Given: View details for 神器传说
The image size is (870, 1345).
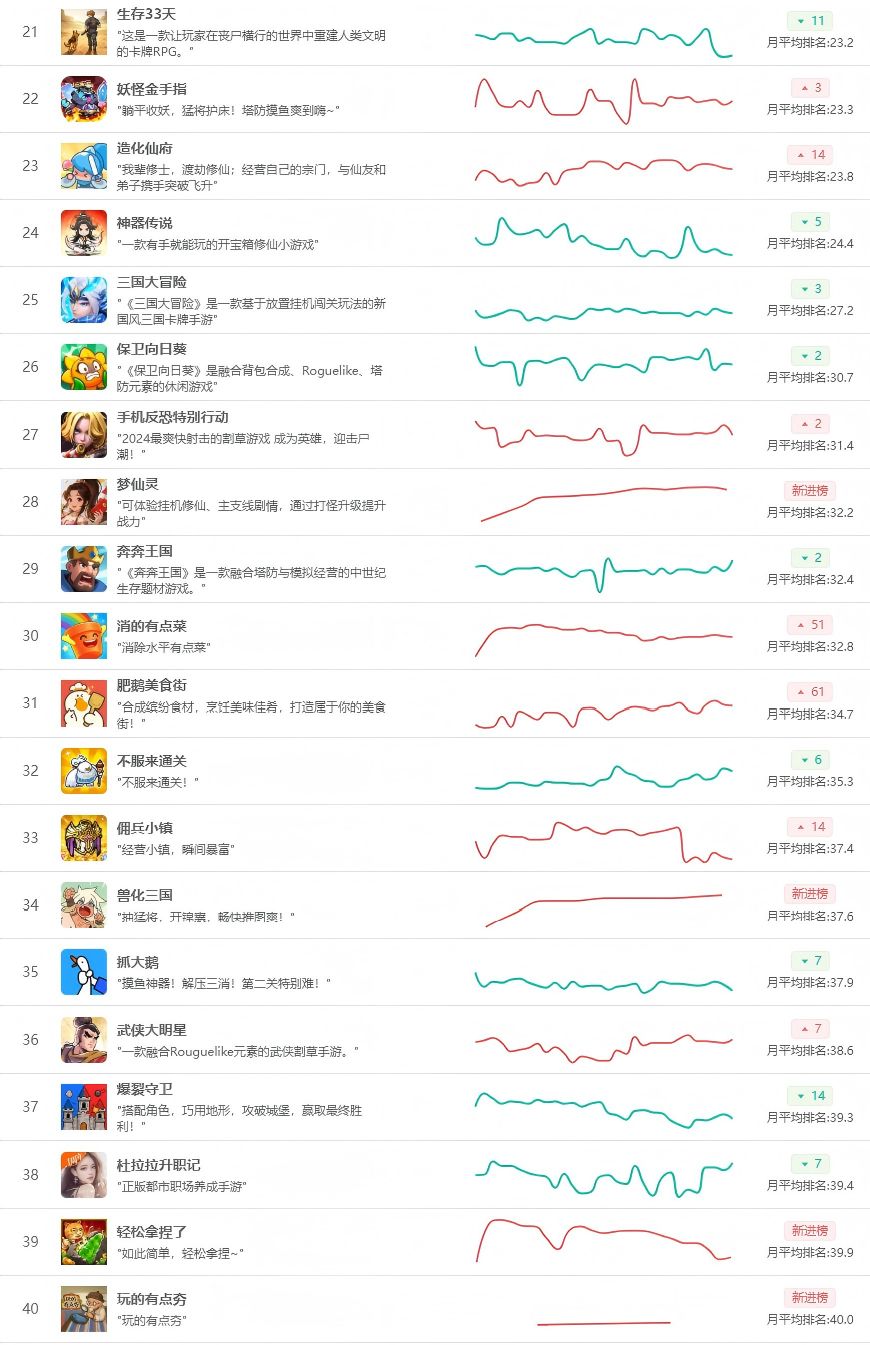Looking at the screenshot, I should (x=435, y=233).
